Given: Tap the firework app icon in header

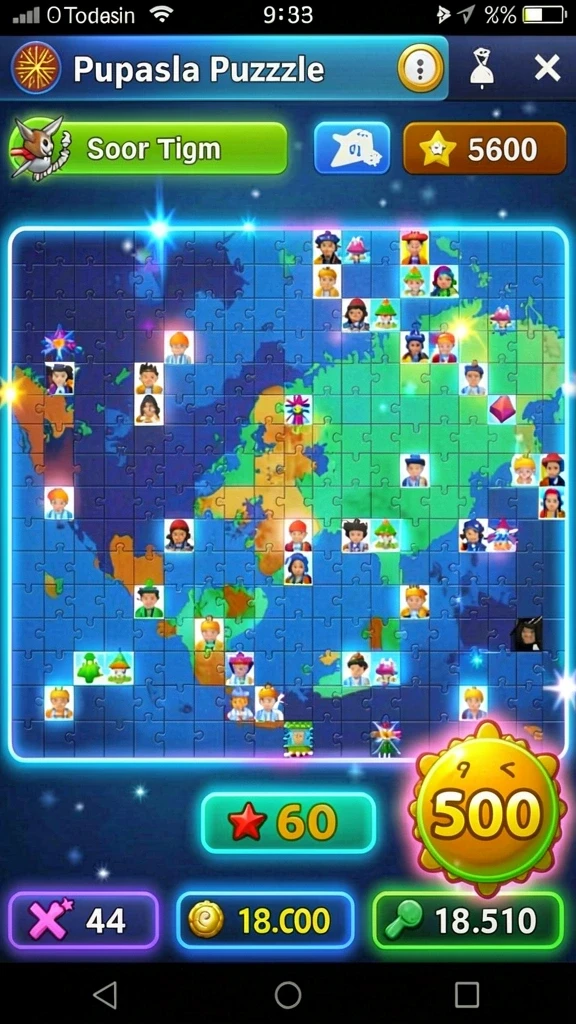Looking at the screenshot, I should point(37,68).
